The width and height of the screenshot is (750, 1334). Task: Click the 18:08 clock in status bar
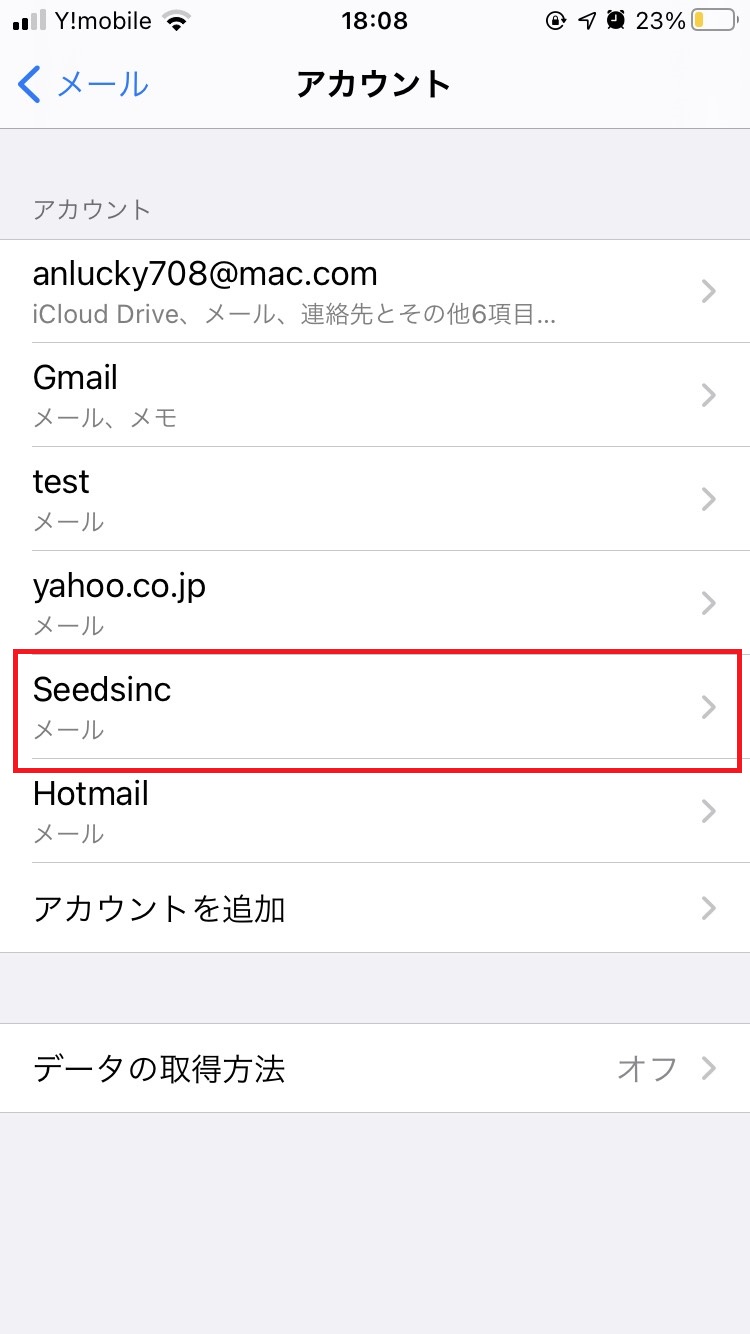click(375, 21)
